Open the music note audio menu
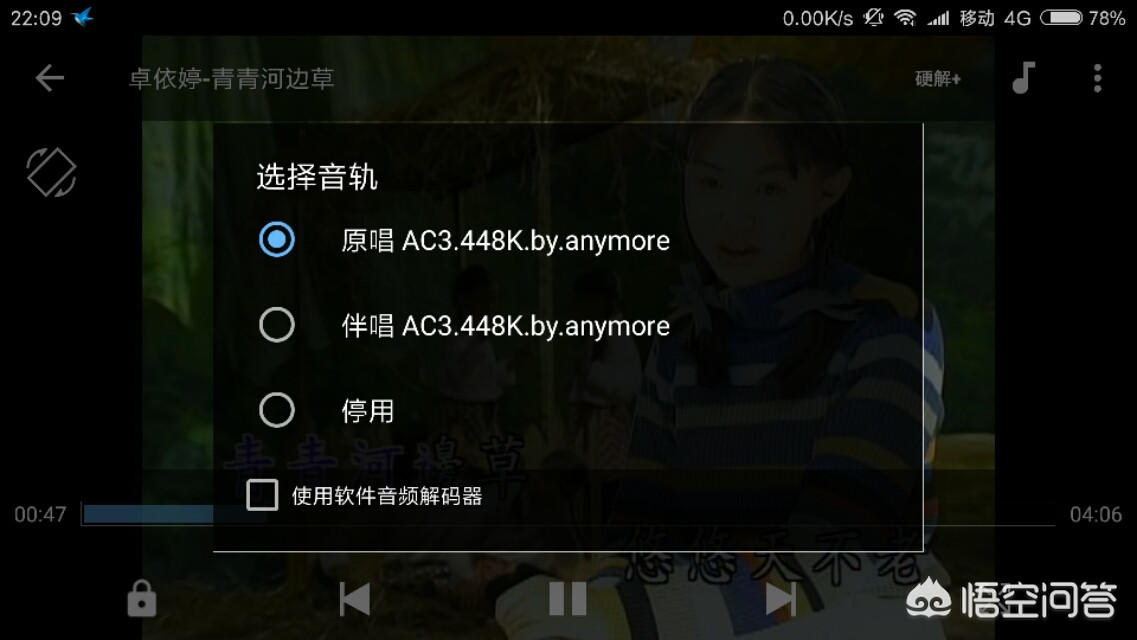The width and height of the screenshot is (1137, 640). 1023,78
